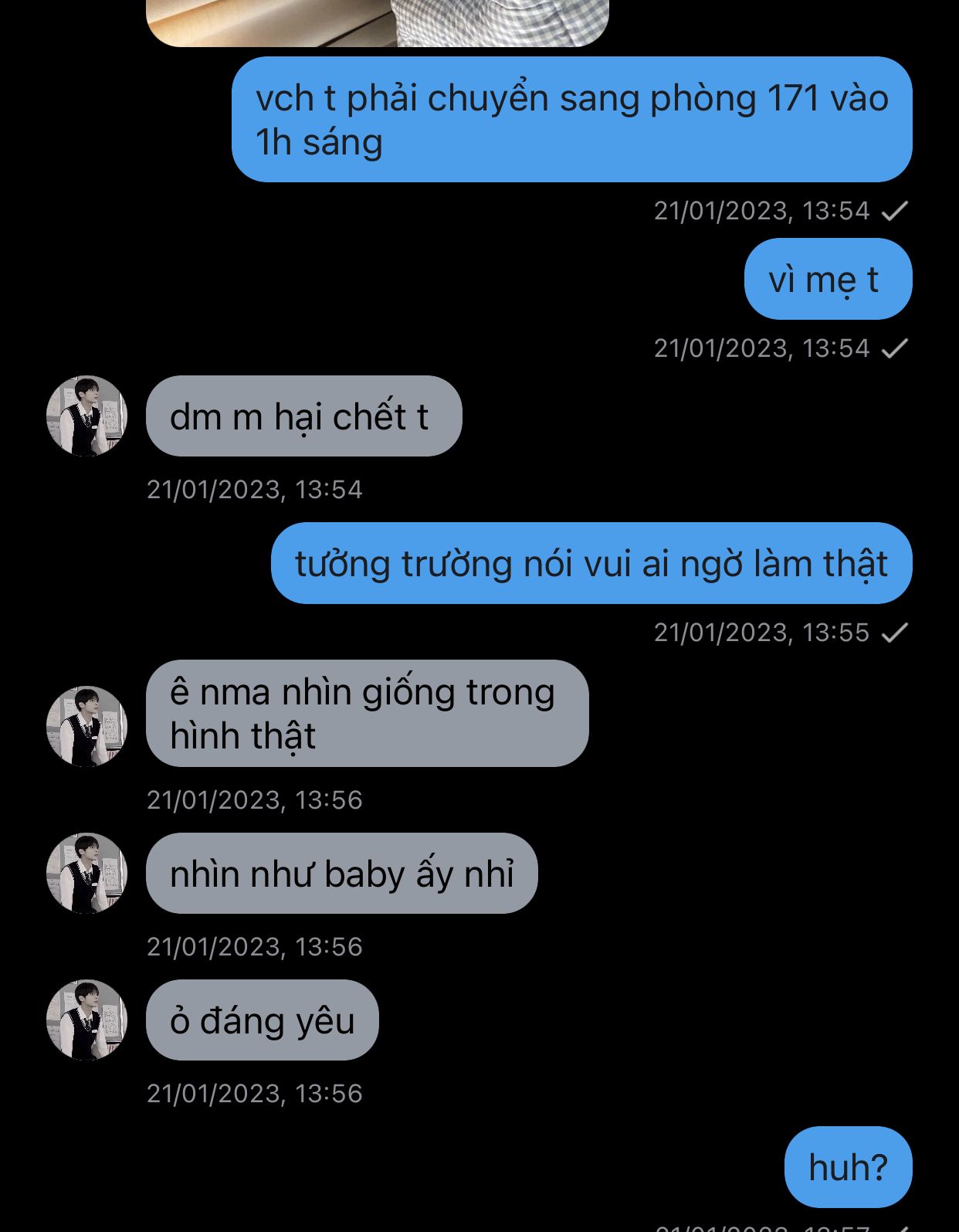Screen dimensions: 959x1232
Task: Open profile picture beside "ỏ đáng yêu"
Action: coord(86,1020)
